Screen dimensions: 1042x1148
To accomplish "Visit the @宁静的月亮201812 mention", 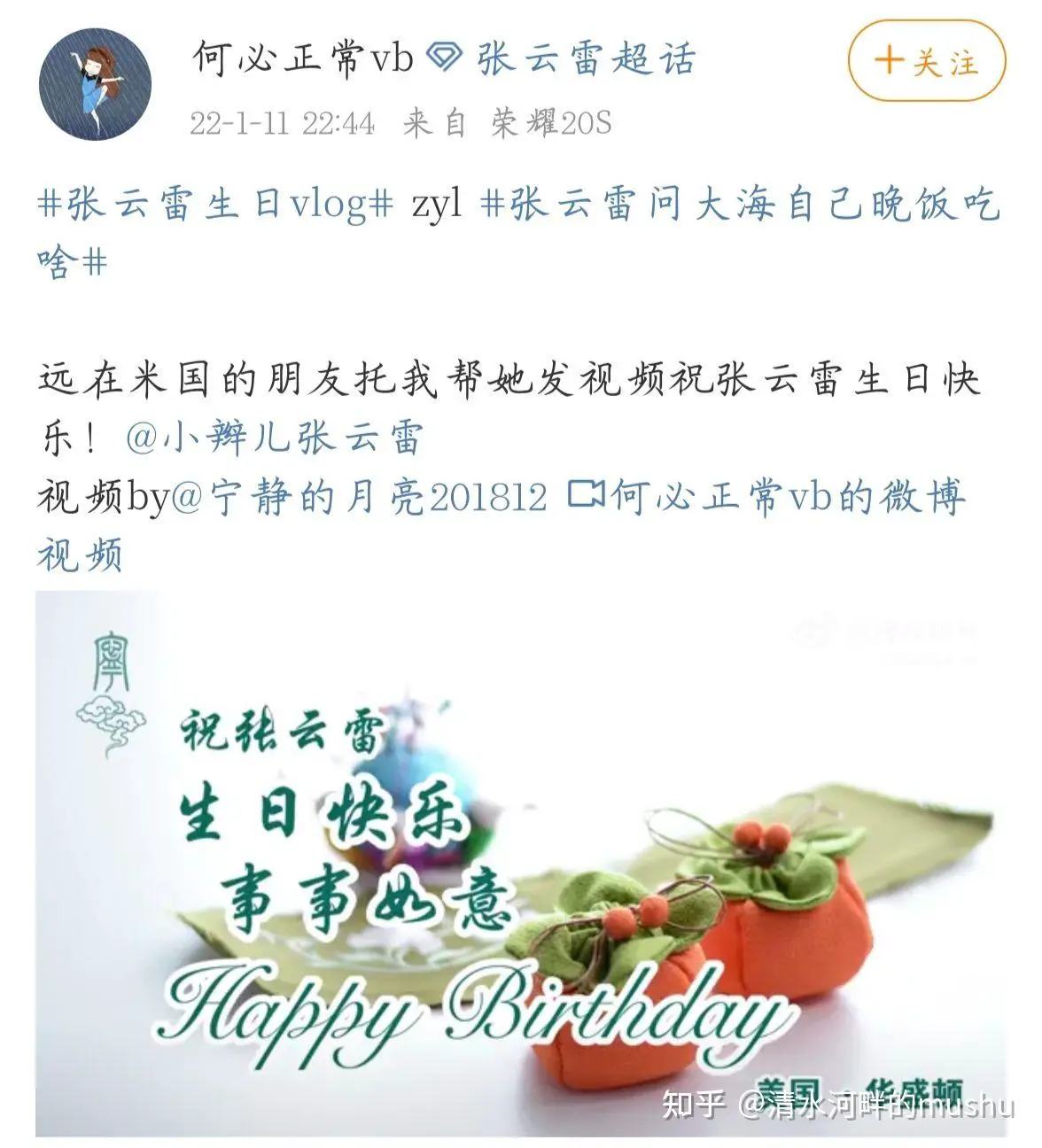I will pyautogui.click(x=358, y=497).
